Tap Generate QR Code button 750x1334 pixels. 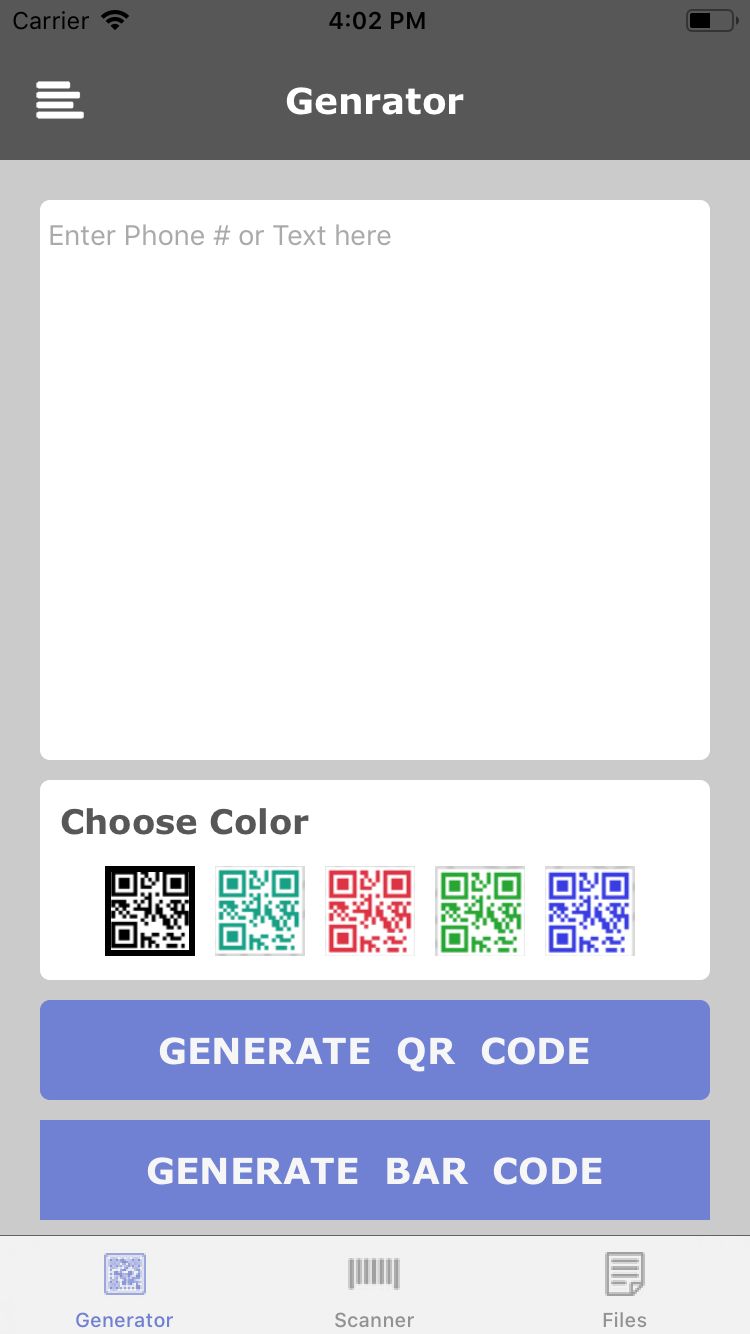[375, 1050]
